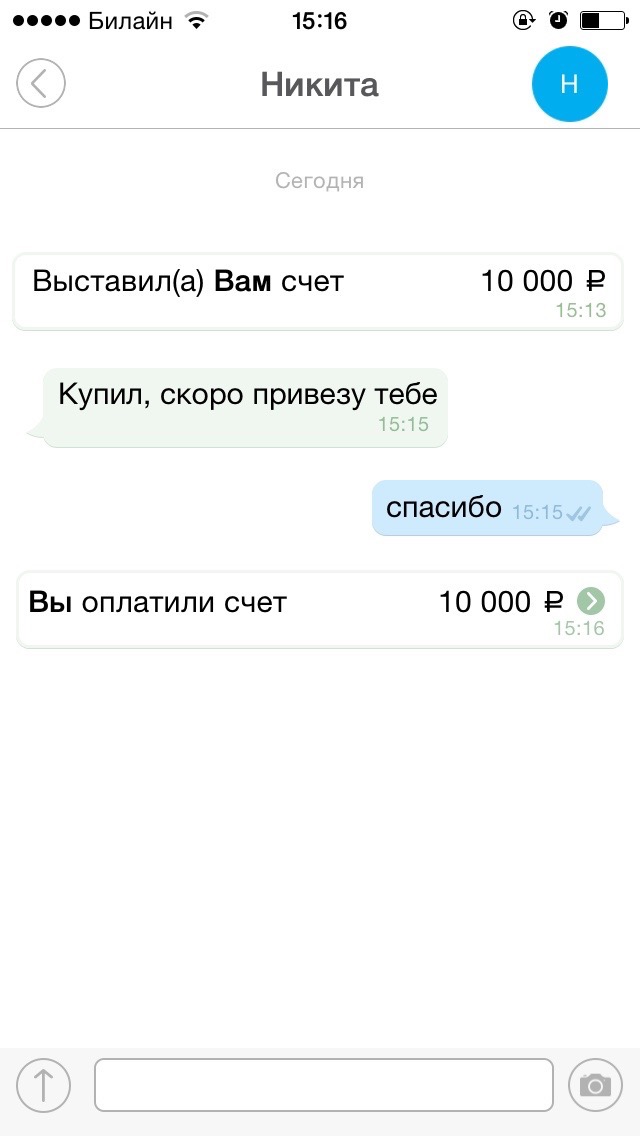Screen dimensions: 640x1136
Task: Open the paid 10 000 ₽ invoice details
Action: [591, 601]
